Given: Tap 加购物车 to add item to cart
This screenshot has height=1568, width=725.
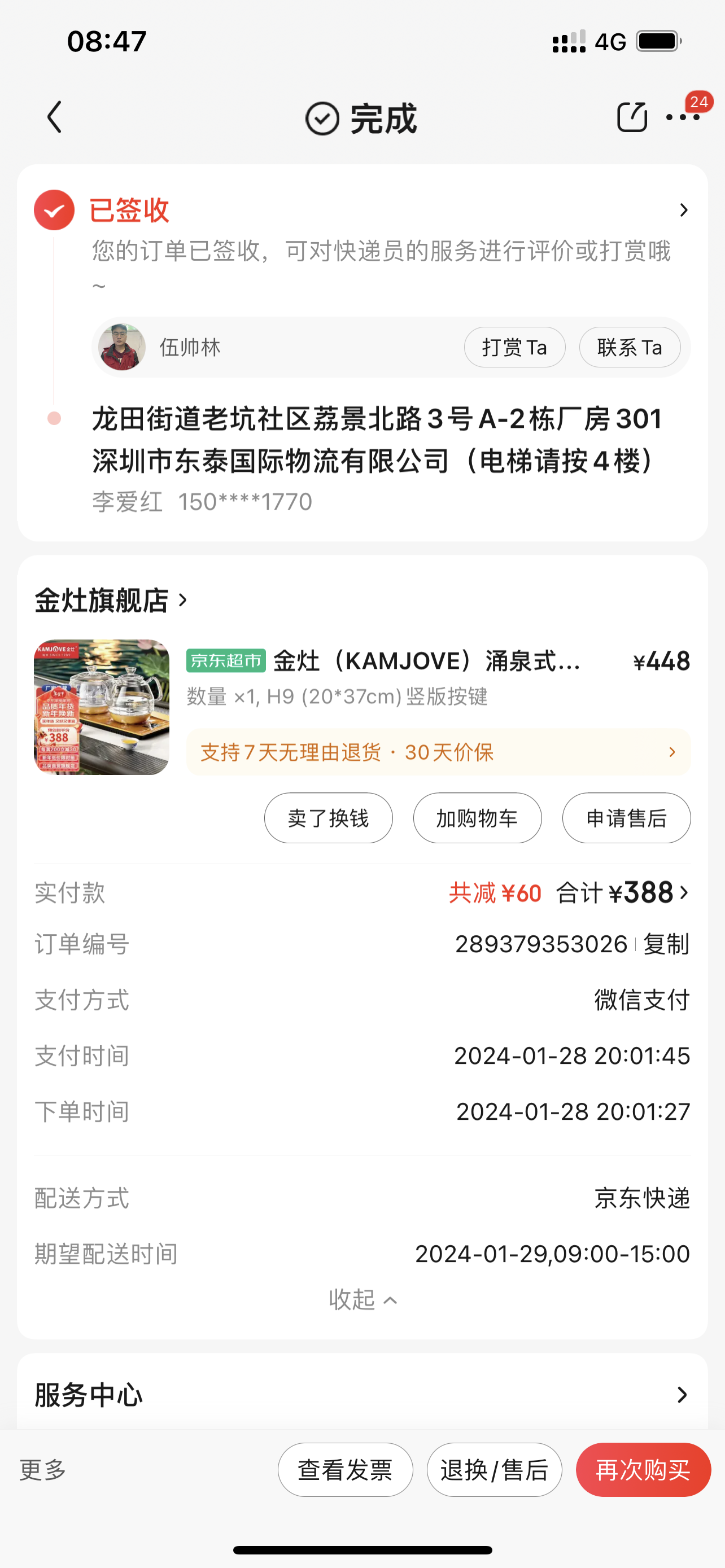Looking at the screenshot, I should [477, 818].
